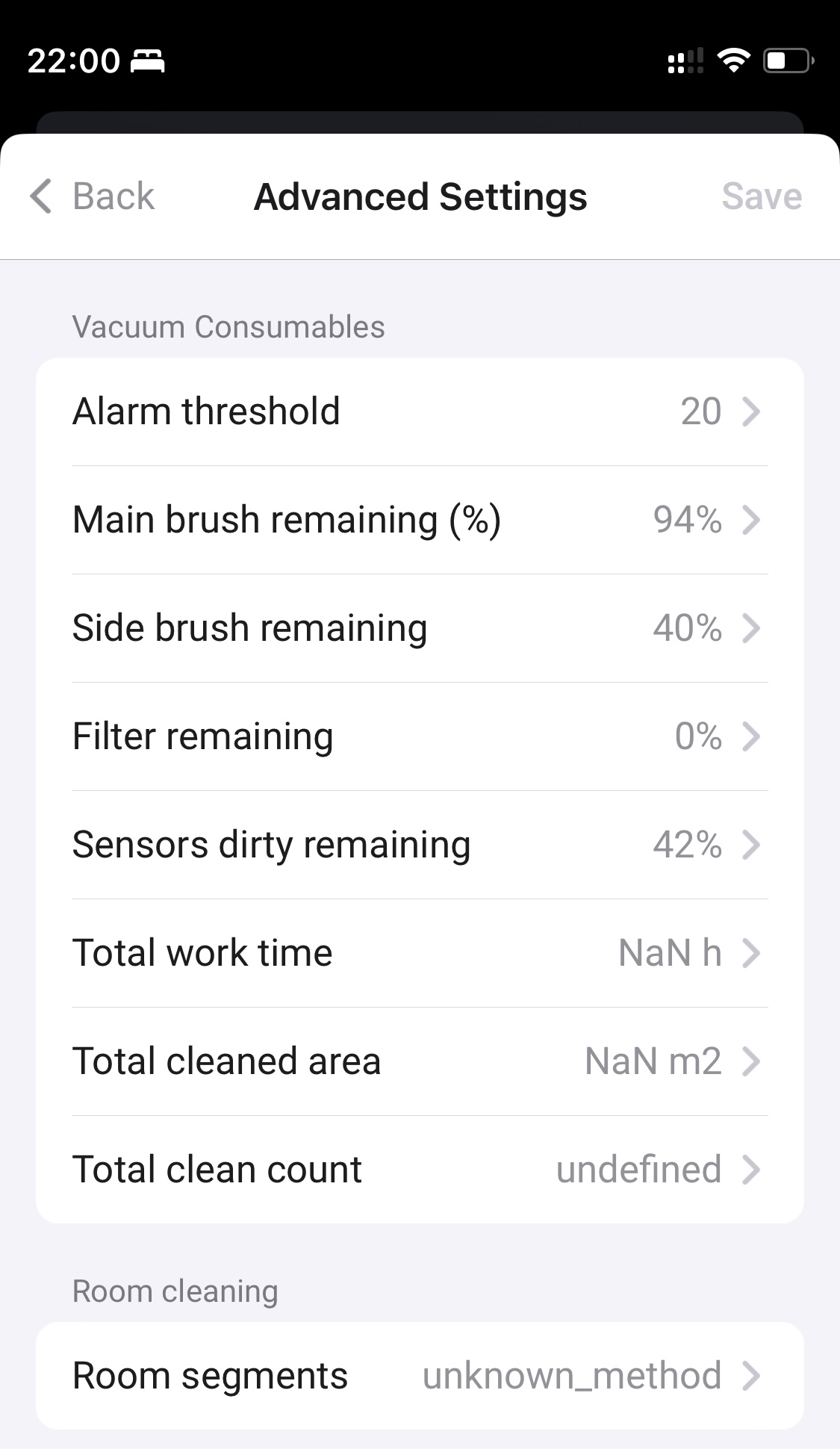Screen dimensions: 840x1449
Task: Open Room segments setting
Action: [420, 1376]
